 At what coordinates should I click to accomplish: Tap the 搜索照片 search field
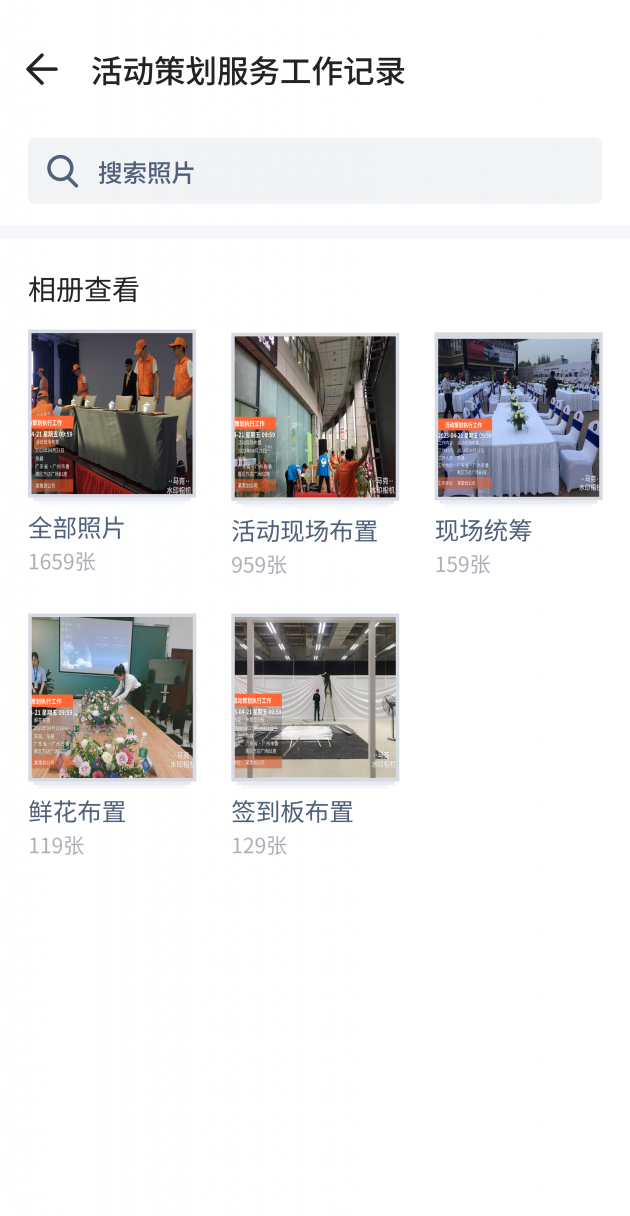[x=315, y=171]
